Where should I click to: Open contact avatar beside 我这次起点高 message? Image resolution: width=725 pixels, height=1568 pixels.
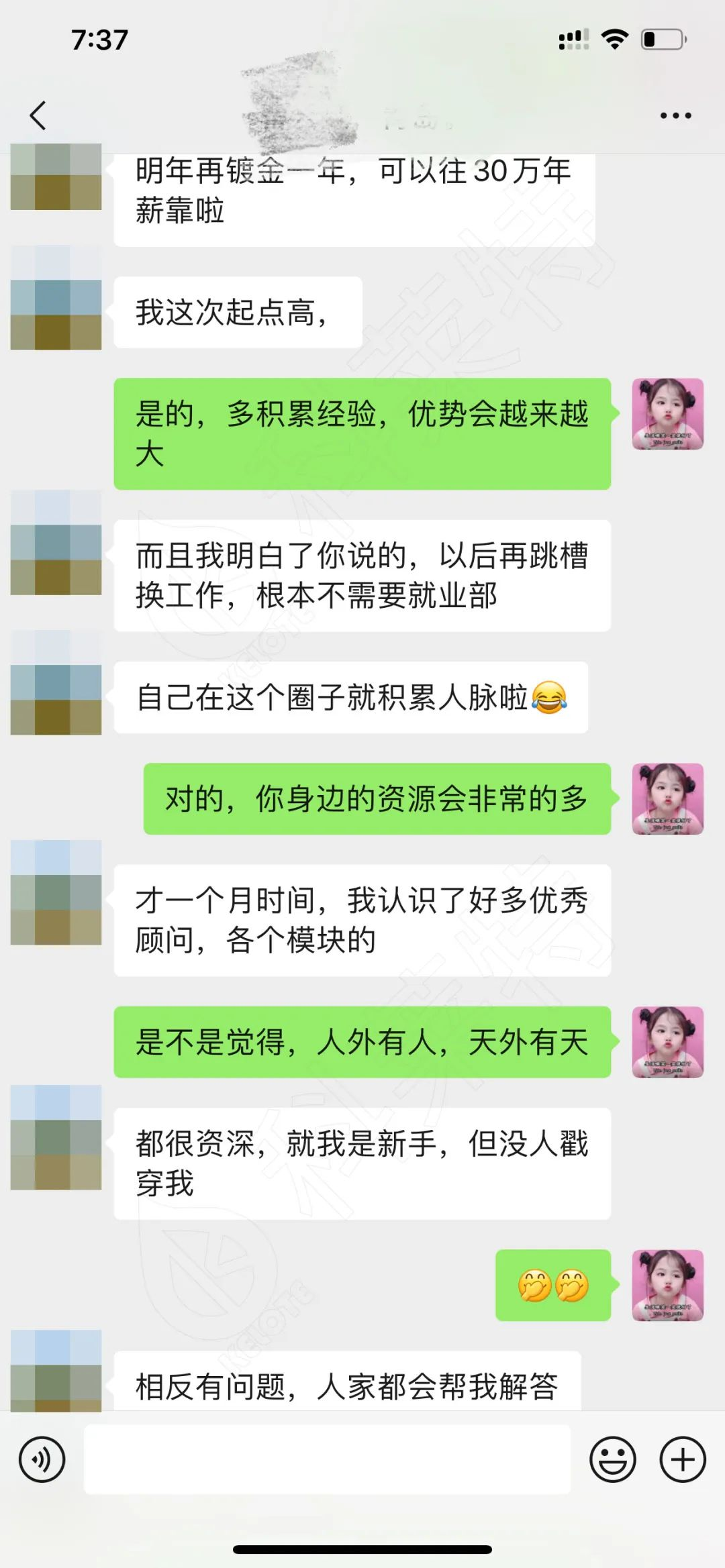click(x=56, y=298)
